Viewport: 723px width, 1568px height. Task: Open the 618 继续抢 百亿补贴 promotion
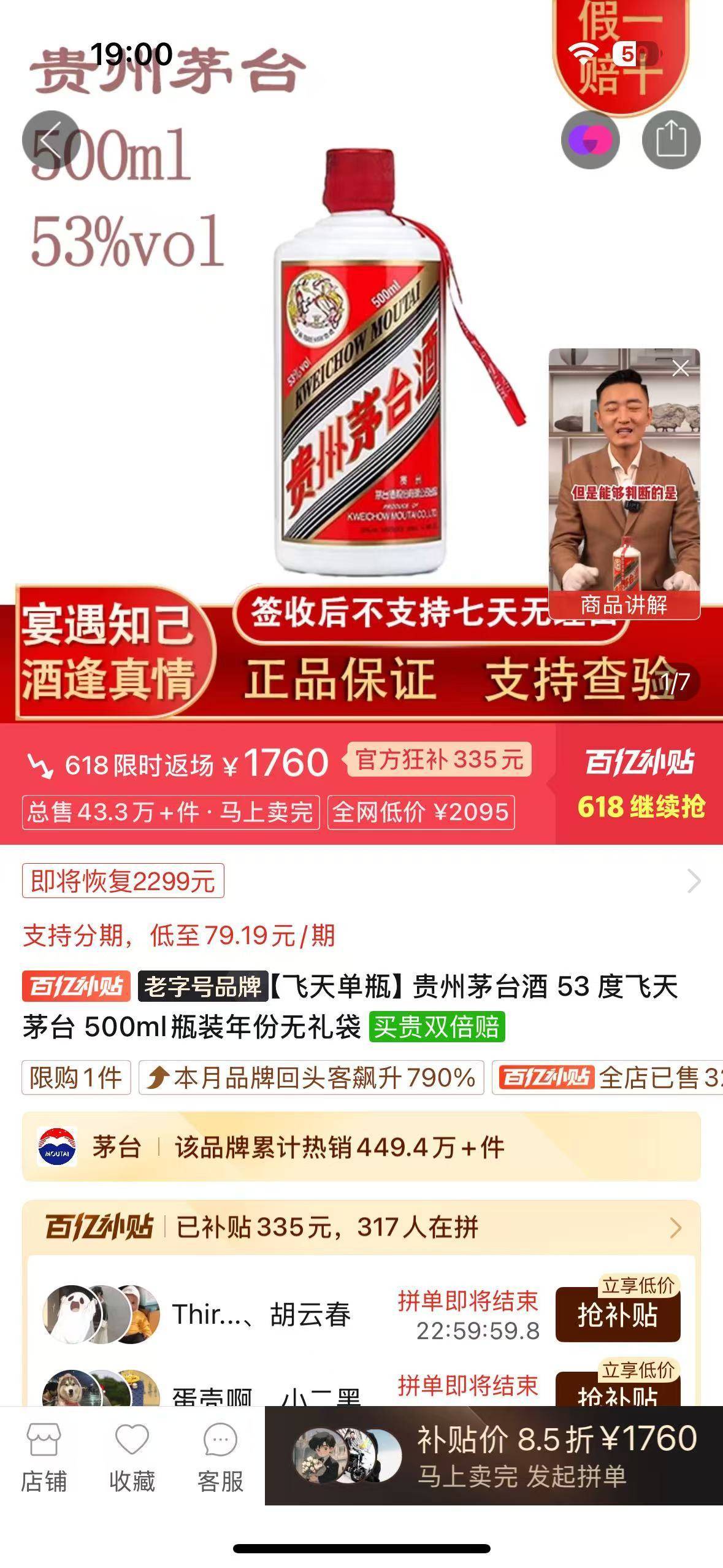[x=640, y=783]
